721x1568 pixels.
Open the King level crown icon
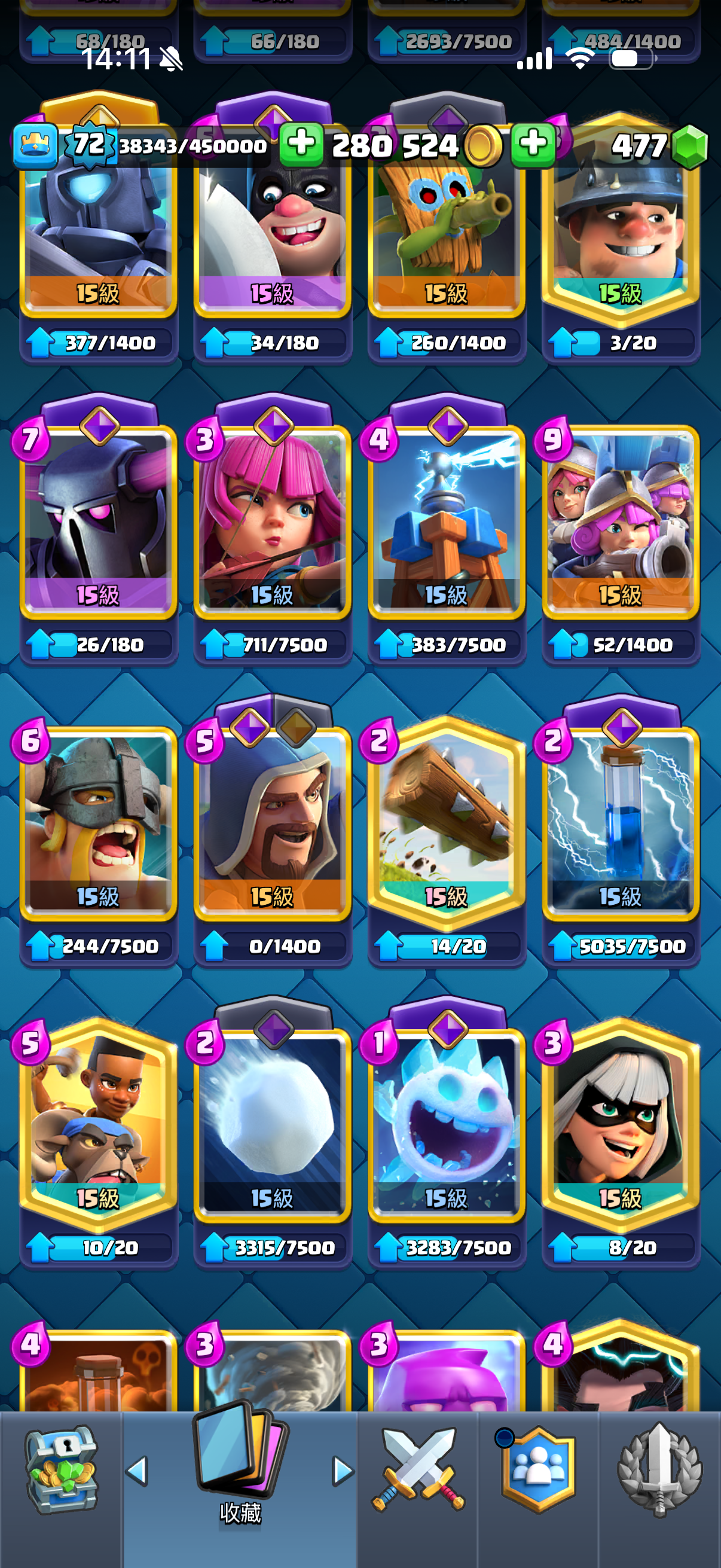coord(35,145)
